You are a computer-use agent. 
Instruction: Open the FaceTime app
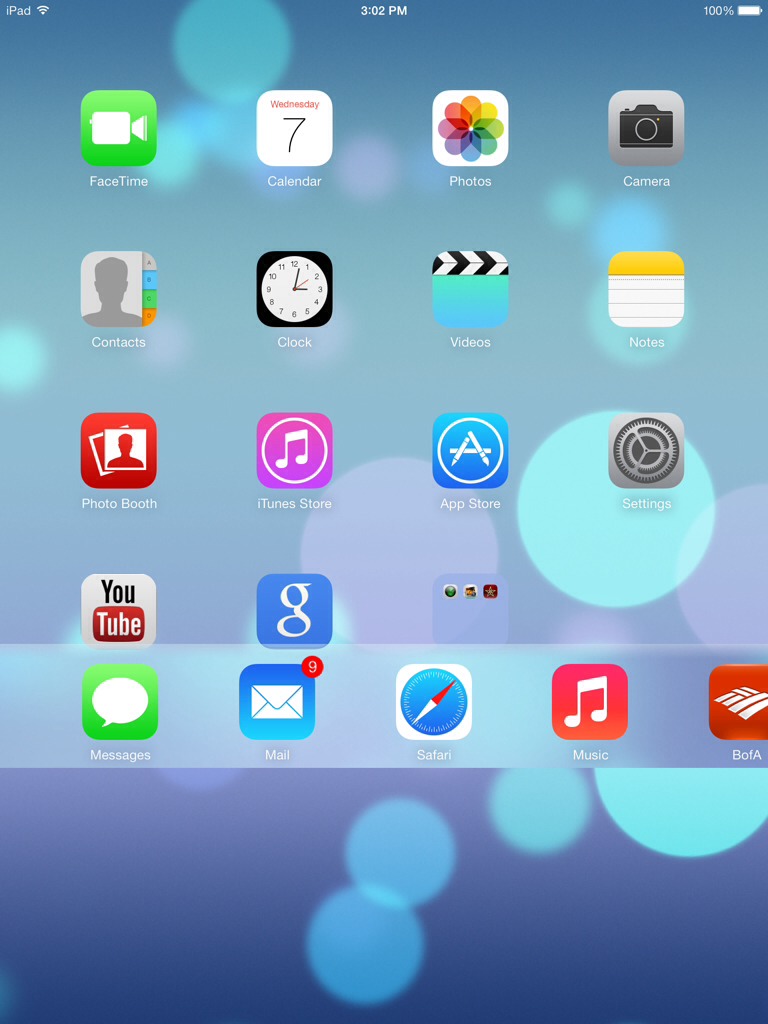119,128
